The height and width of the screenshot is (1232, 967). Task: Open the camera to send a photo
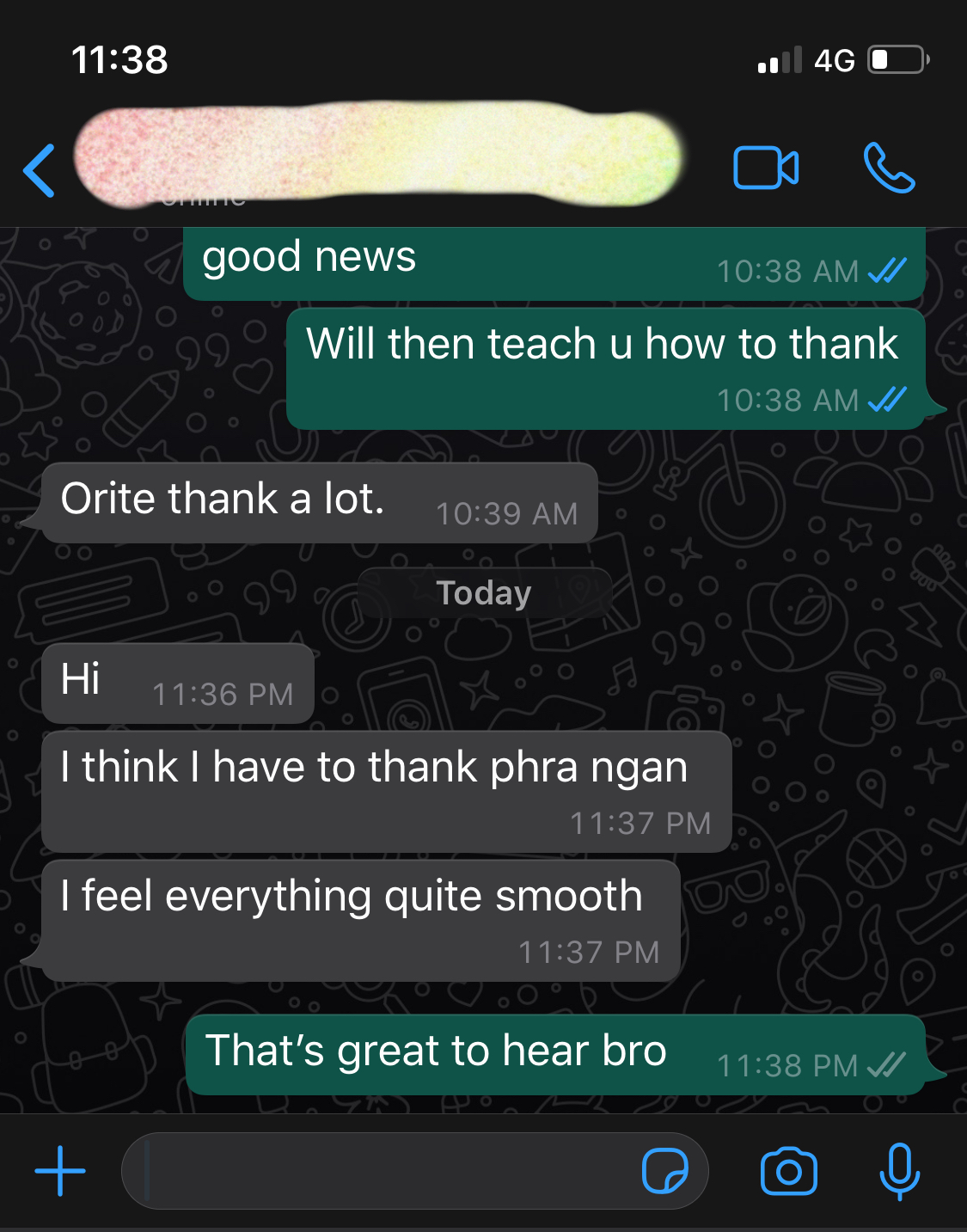(788, 1171)
